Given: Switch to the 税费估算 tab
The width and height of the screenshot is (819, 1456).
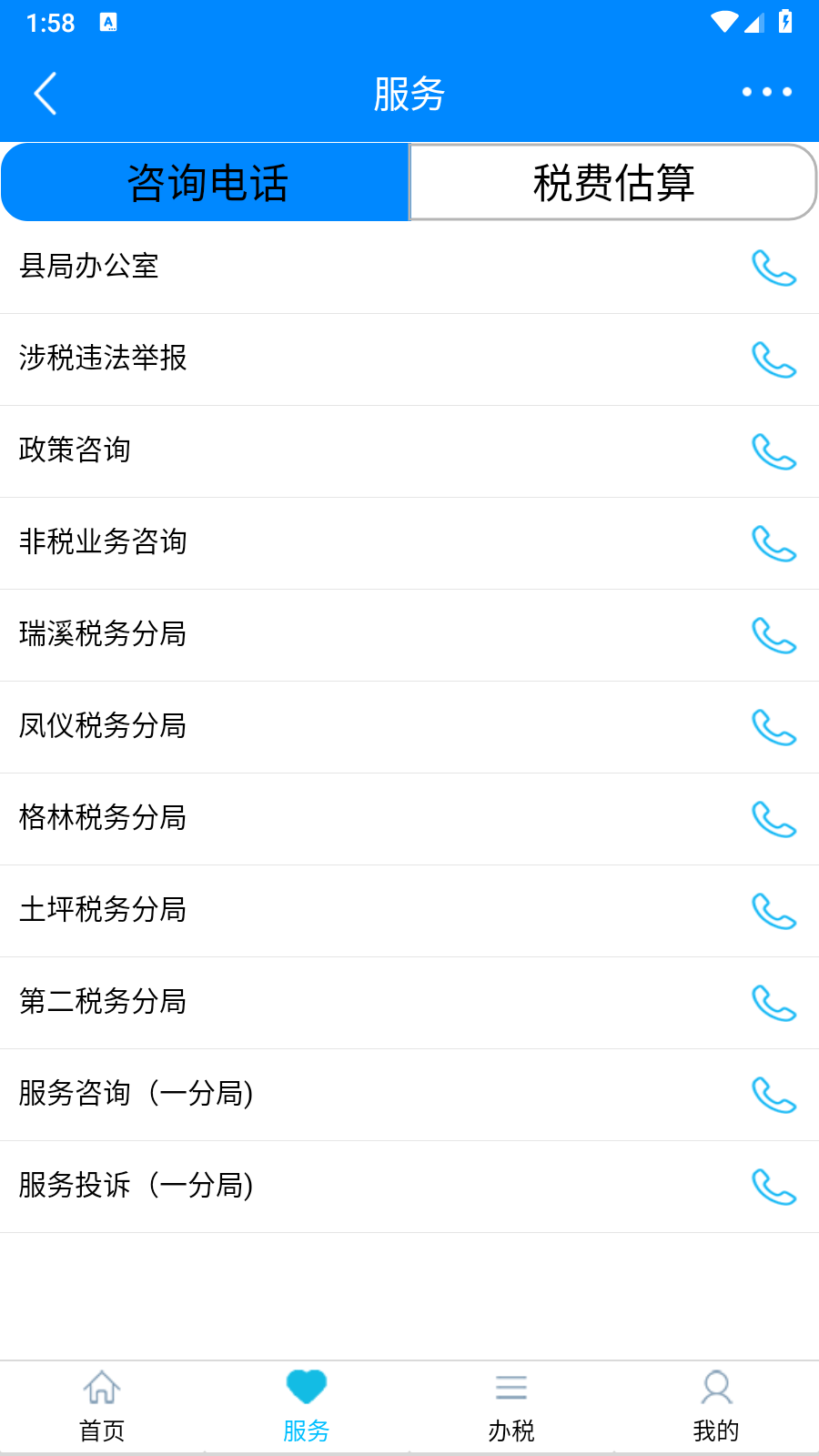Looking at the screenshot, I should pos(613,182).
